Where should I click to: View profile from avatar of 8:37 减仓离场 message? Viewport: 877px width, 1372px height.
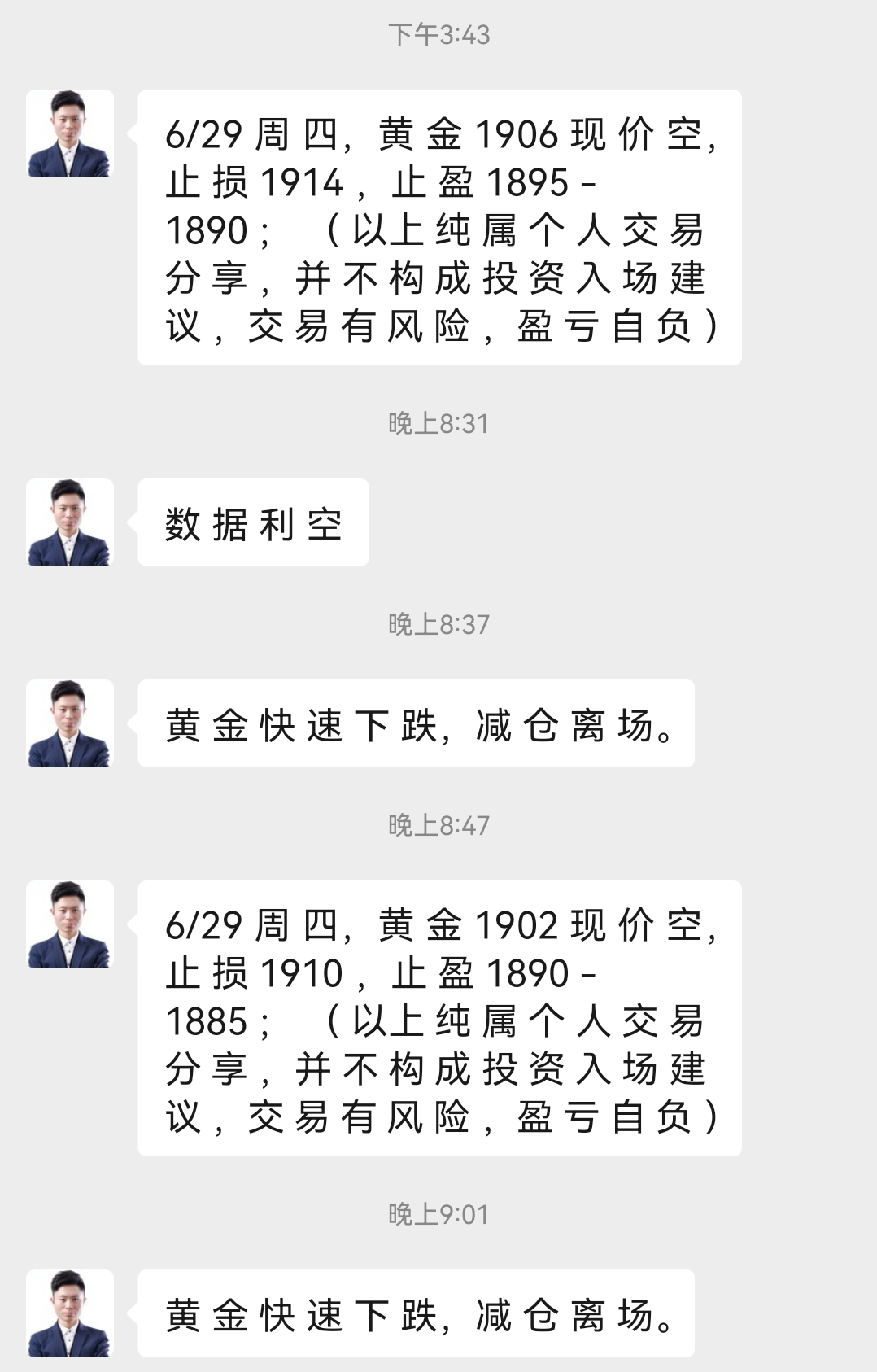coord(70,723)
